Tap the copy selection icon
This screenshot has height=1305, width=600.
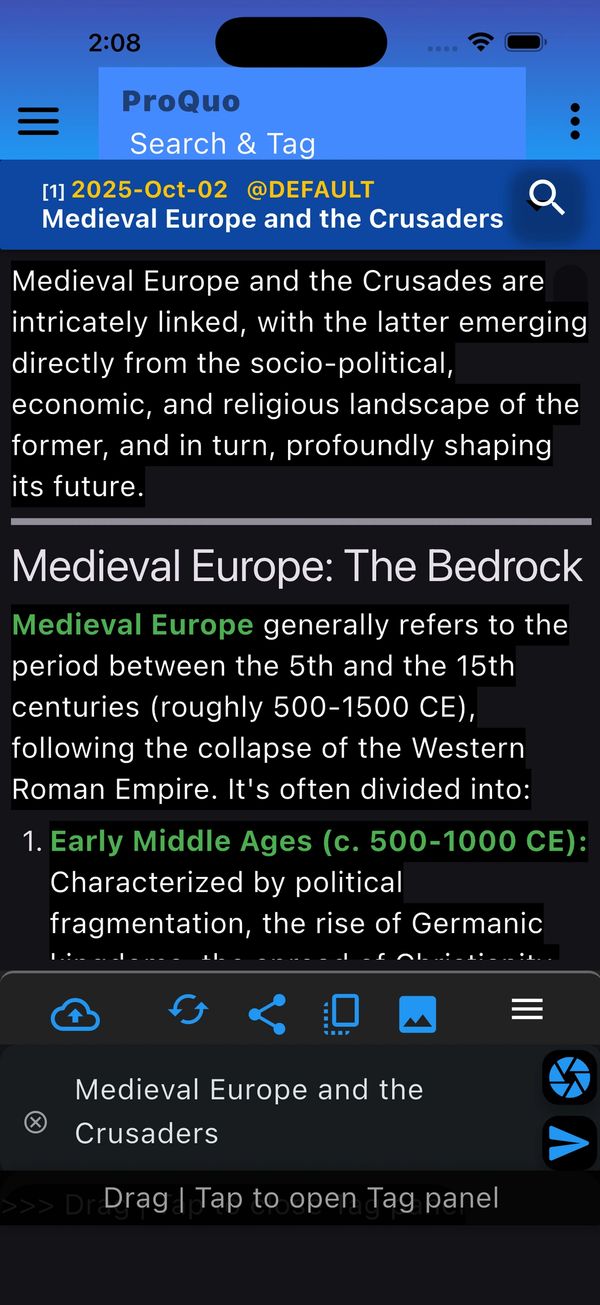[341, 1014]
